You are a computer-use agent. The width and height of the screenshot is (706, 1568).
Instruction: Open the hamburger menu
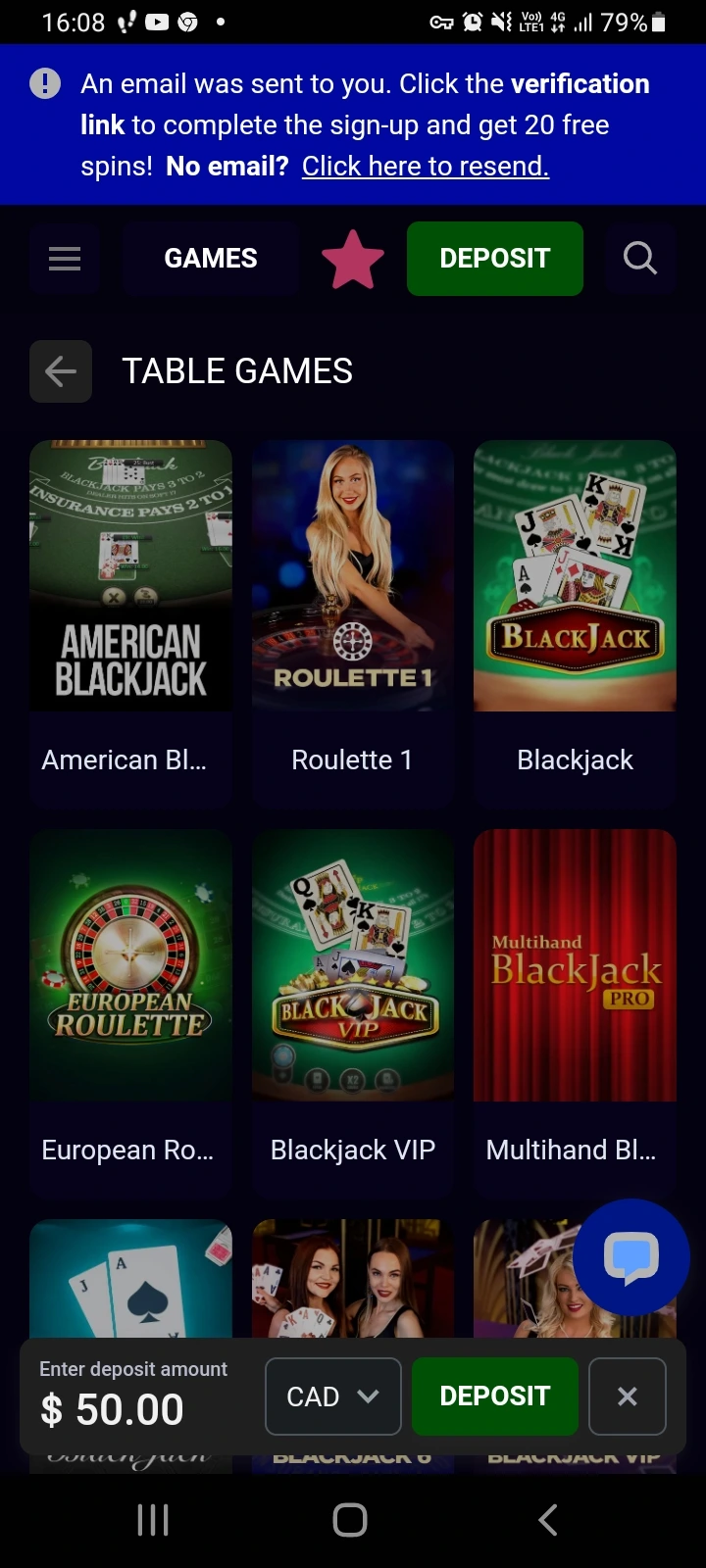pyautogui.click(x=65, y=259)
